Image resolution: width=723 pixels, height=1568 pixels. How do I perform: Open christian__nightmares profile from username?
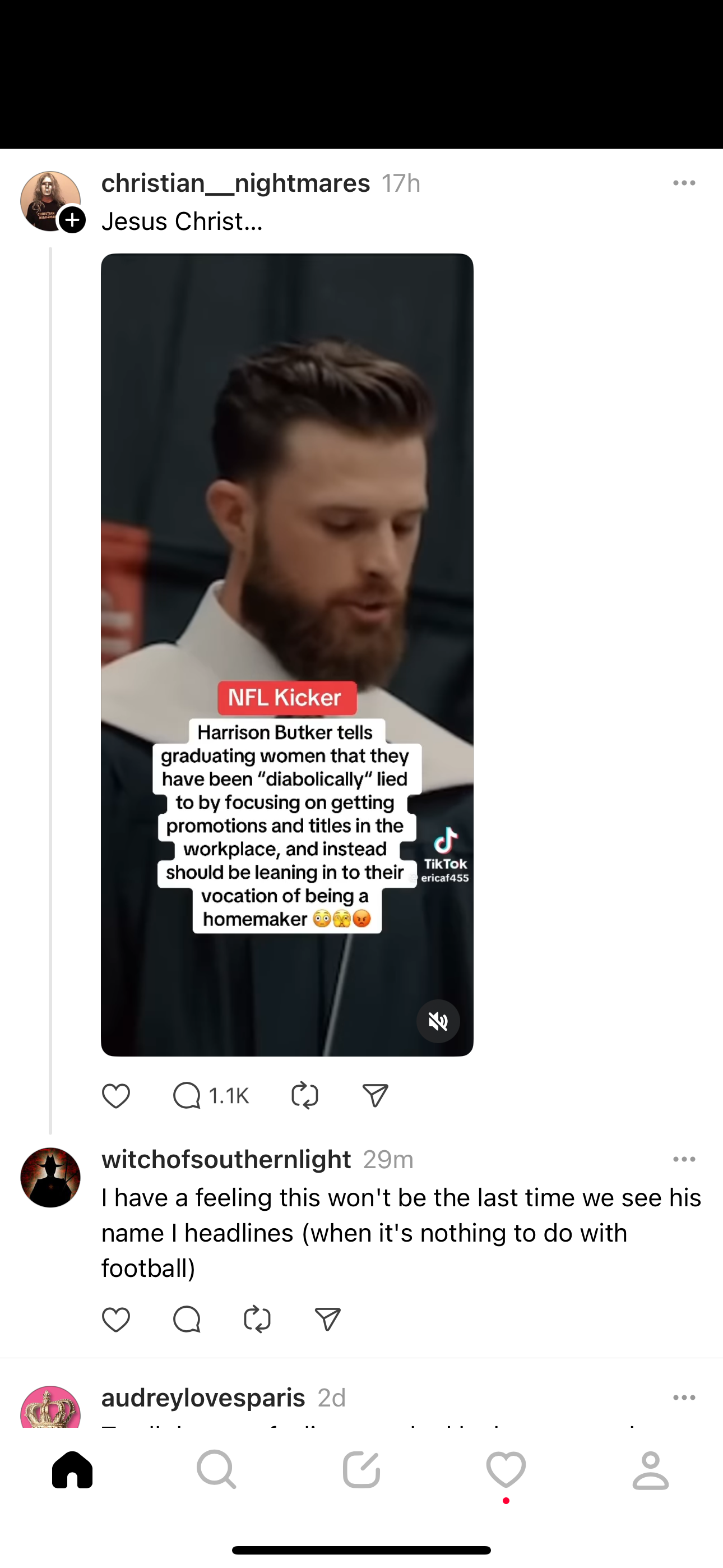(x=235, y=183)
